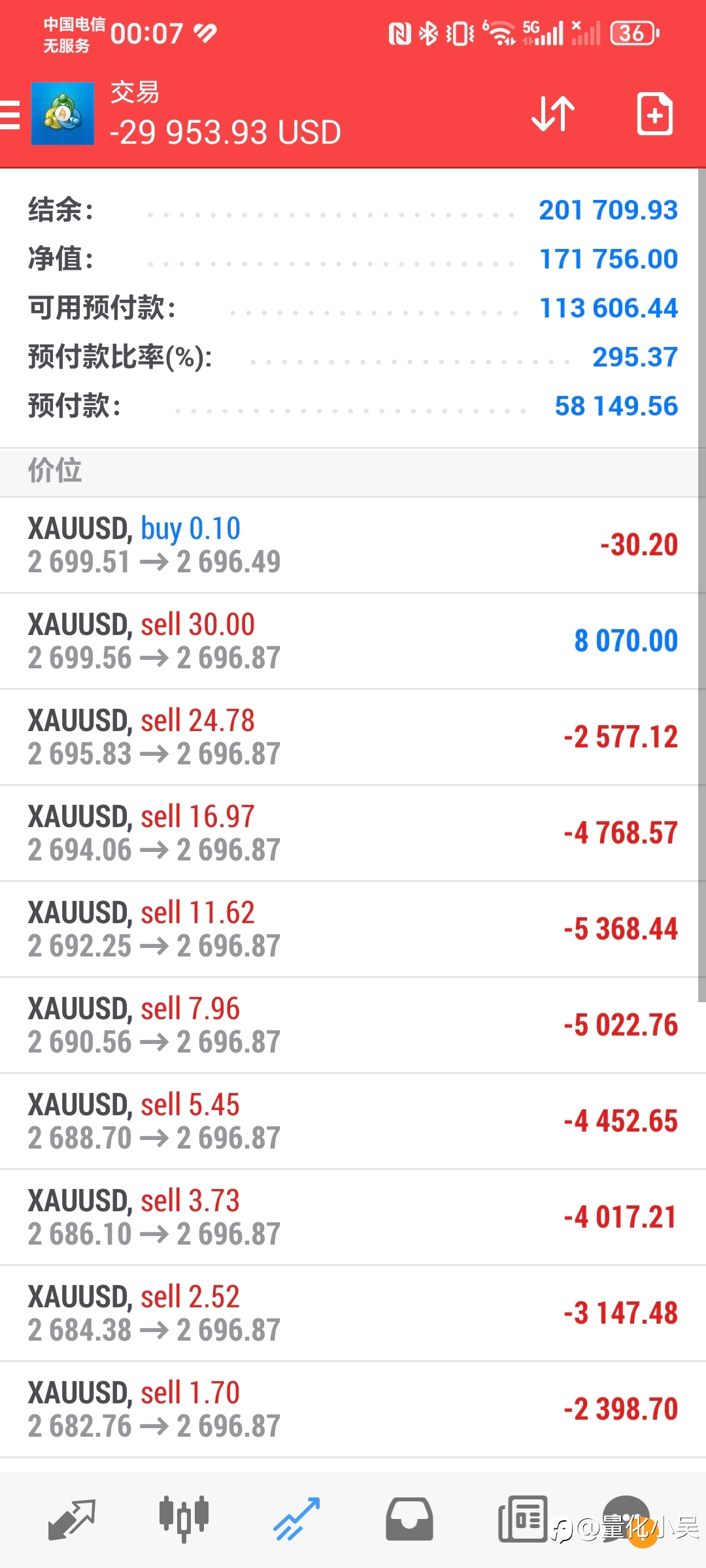Switch to the quotes arrows tab

coord(71,1519)
